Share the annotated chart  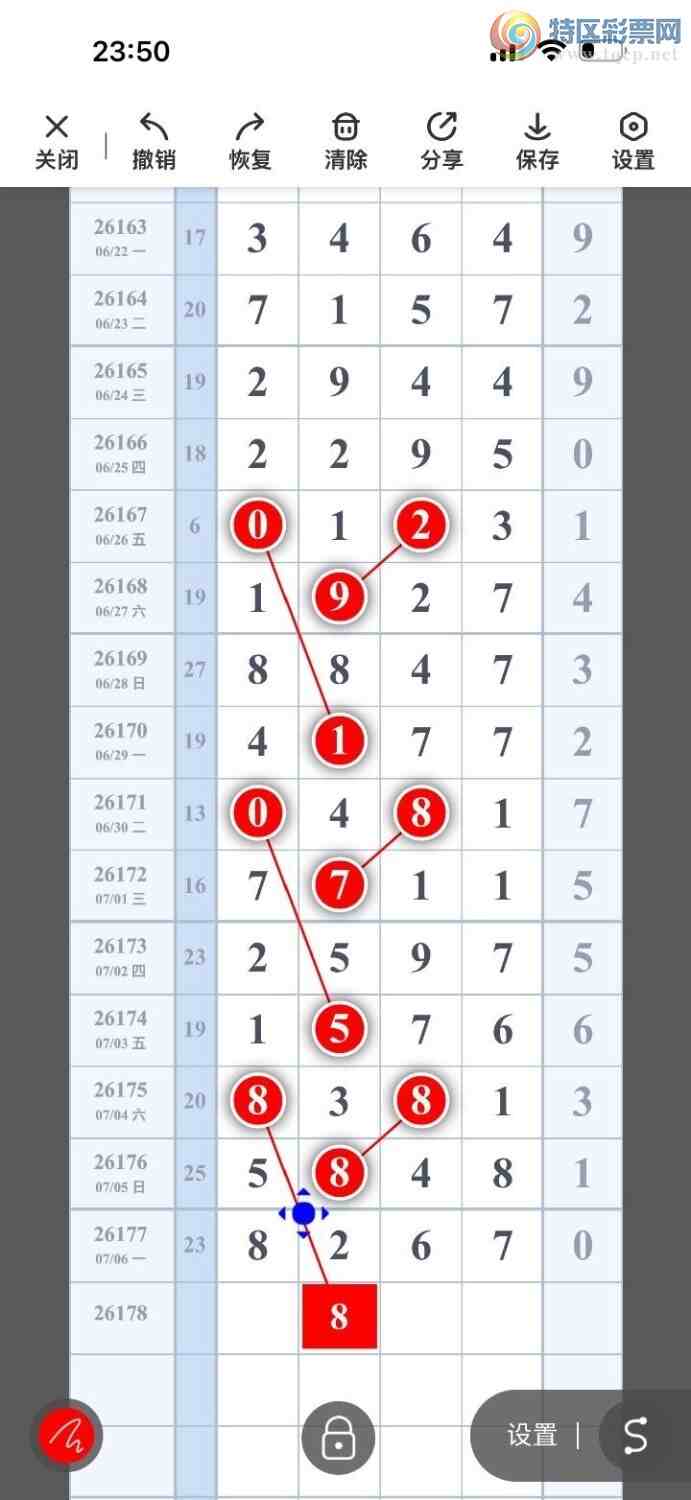(x=442, y=141)
